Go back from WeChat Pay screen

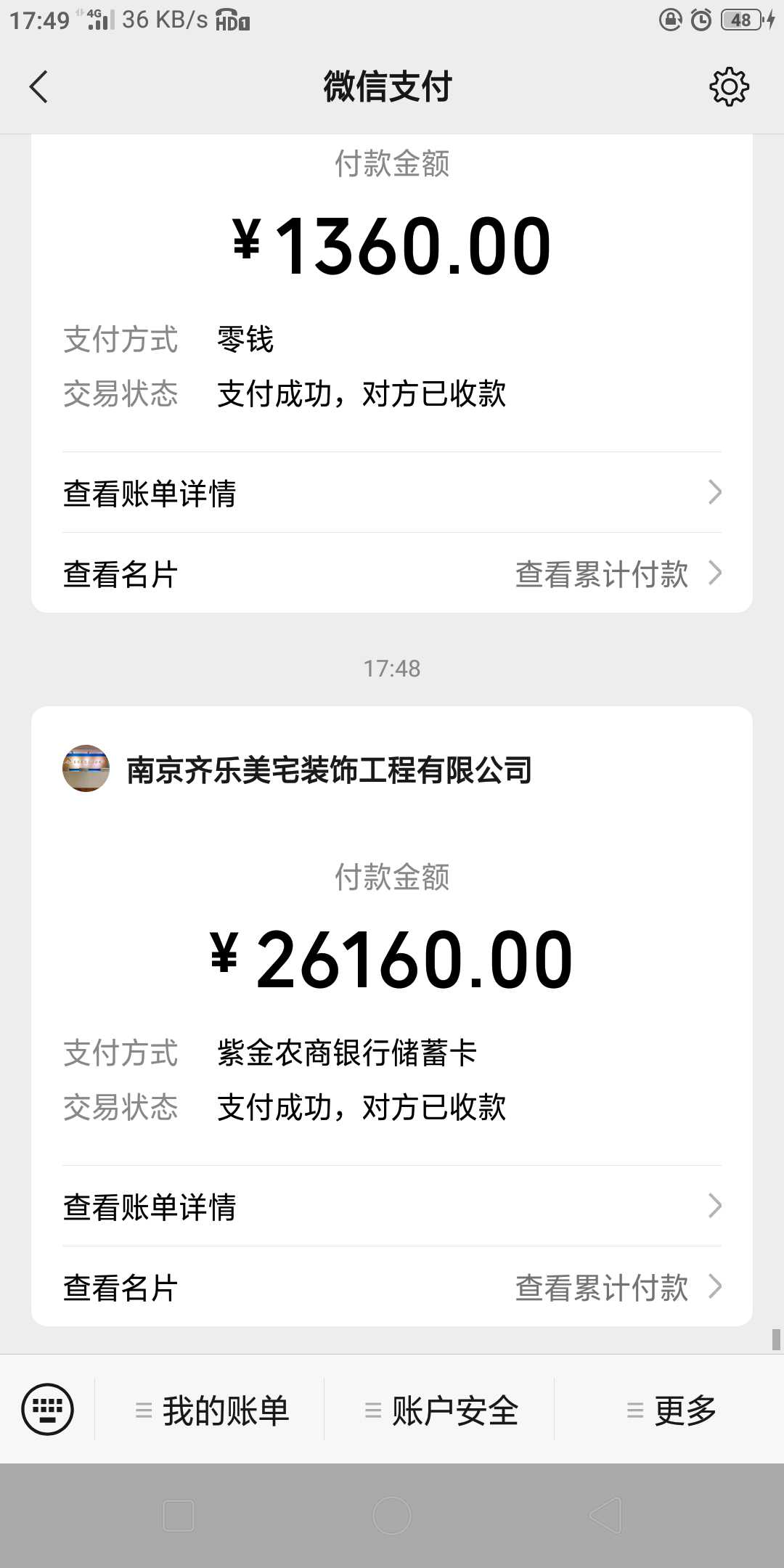coord(39,87)
